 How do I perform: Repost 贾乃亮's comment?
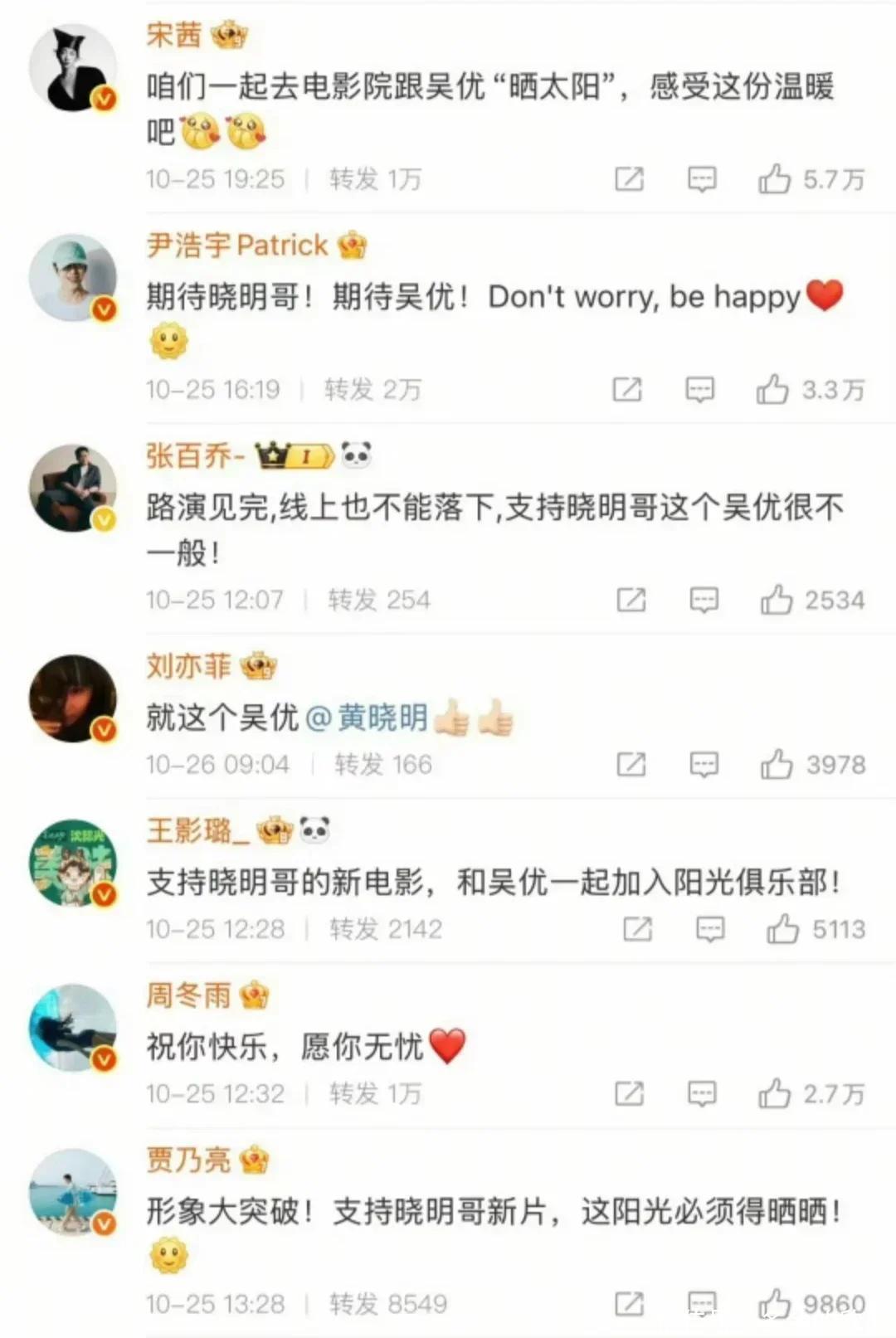pos(629,1304)
